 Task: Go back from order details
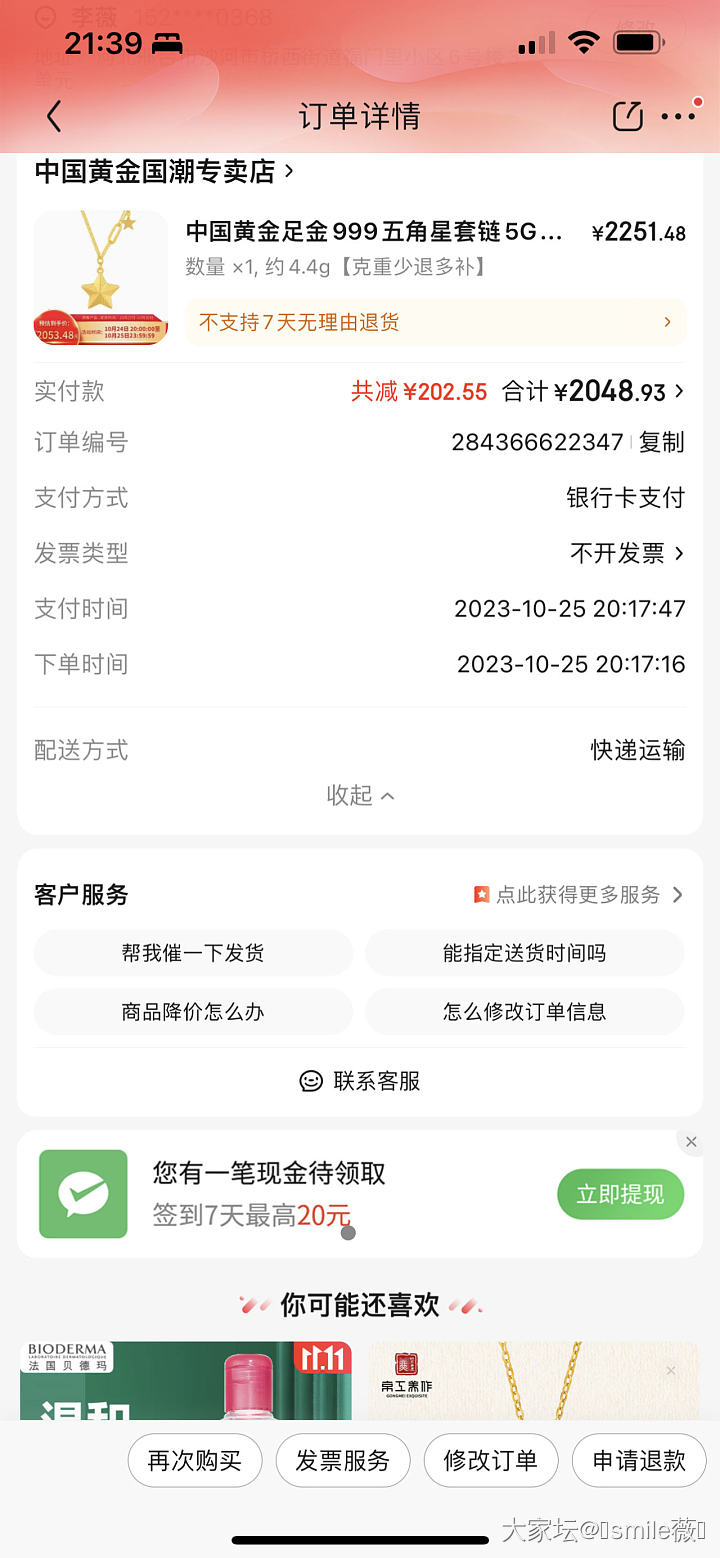[54, 117]
